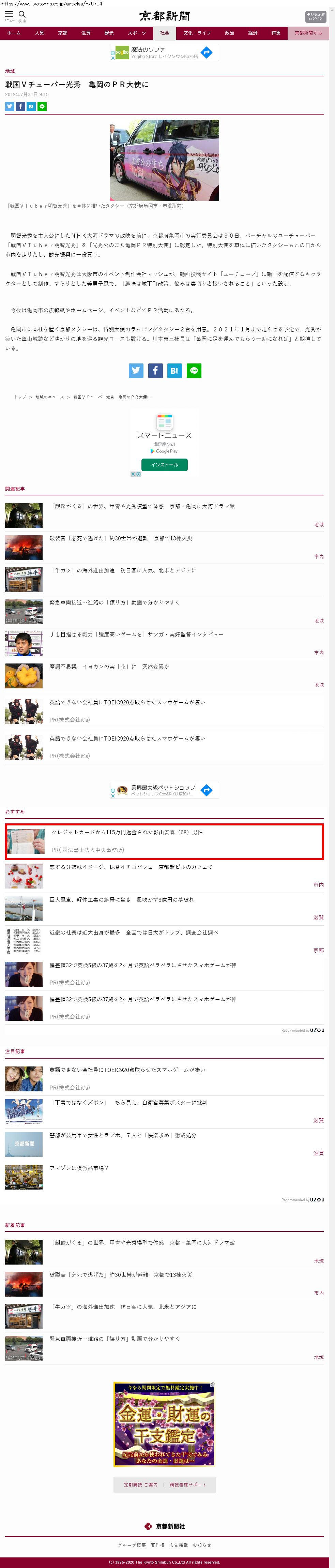The image size is (335, 1568).
Task: Install the スマートニュース app
Action: tap(164, 464)
